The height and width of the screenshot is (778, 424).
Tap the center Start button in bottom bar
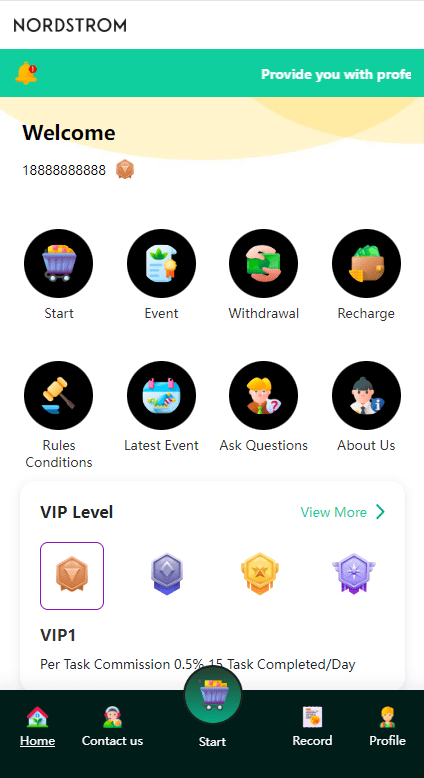213,696
